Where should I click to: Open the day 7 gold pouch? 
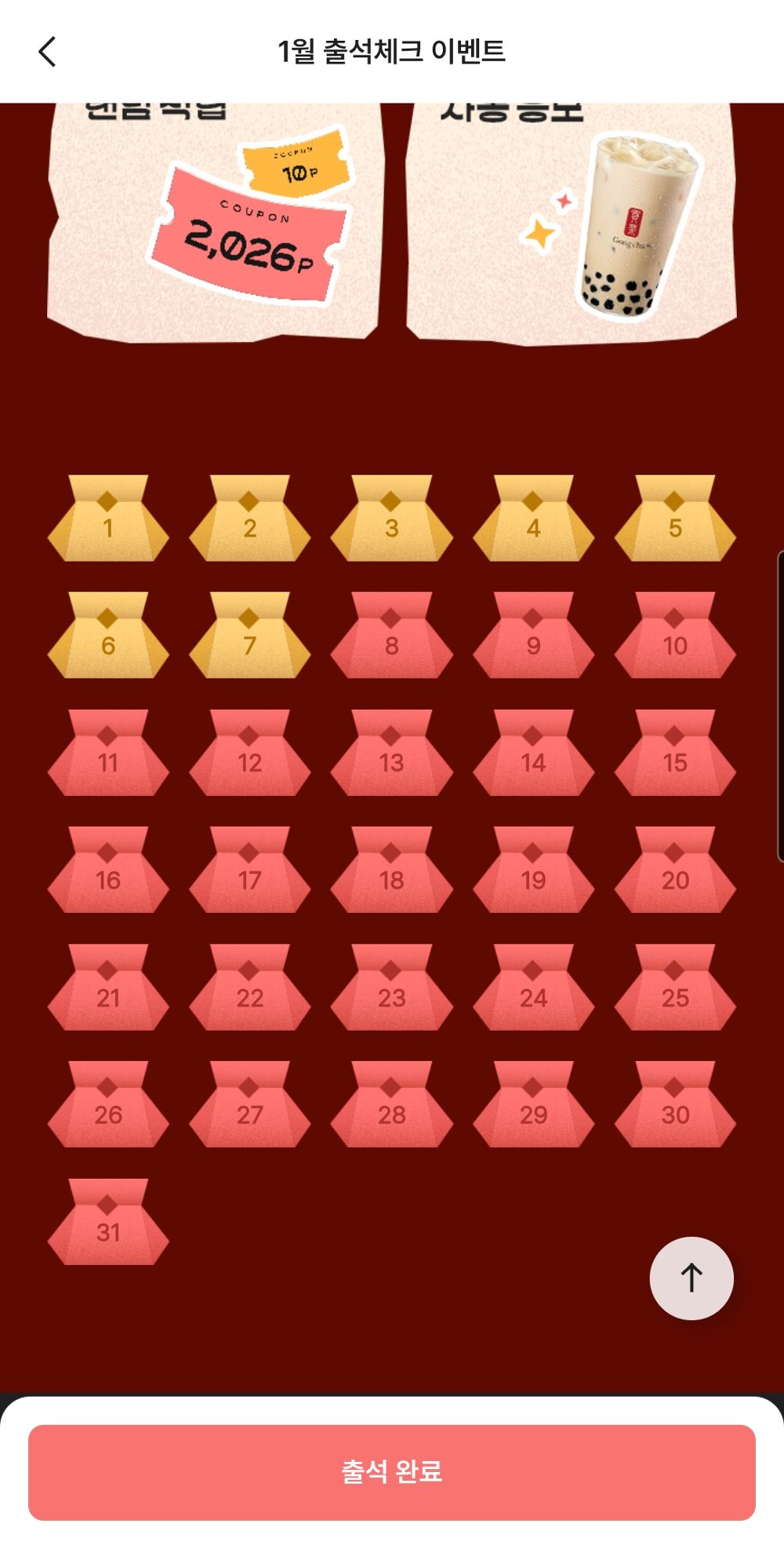pos(249,637)
